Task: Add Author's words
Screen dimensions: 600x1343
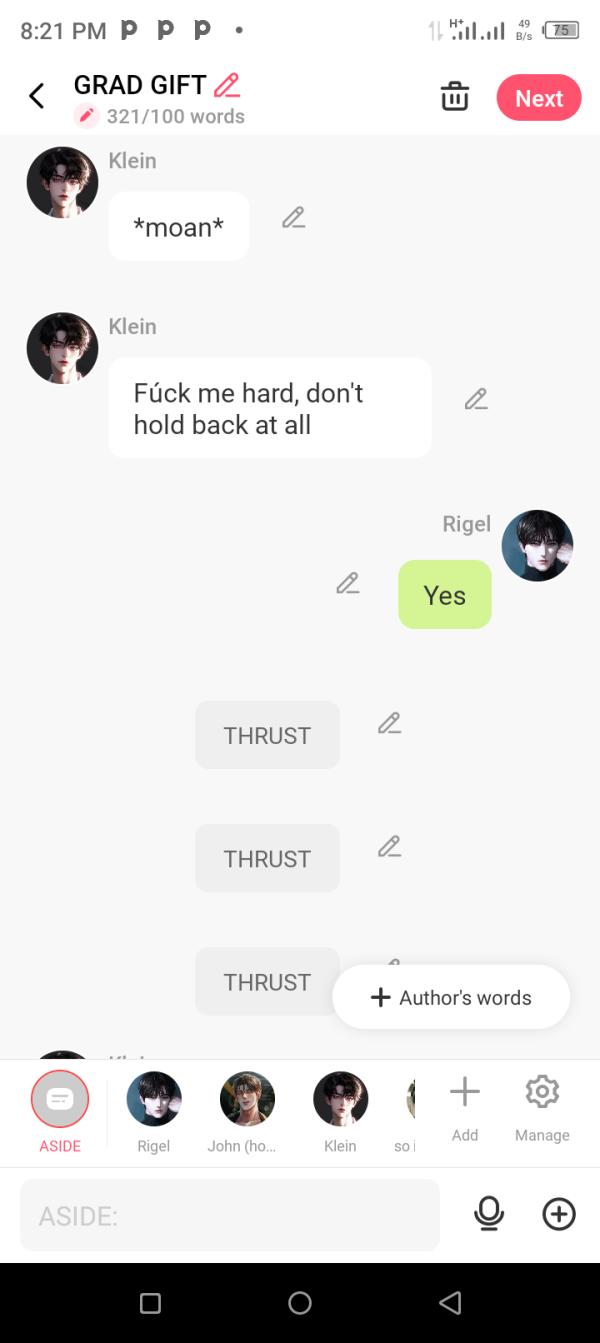Action: (x=451, y=997)
